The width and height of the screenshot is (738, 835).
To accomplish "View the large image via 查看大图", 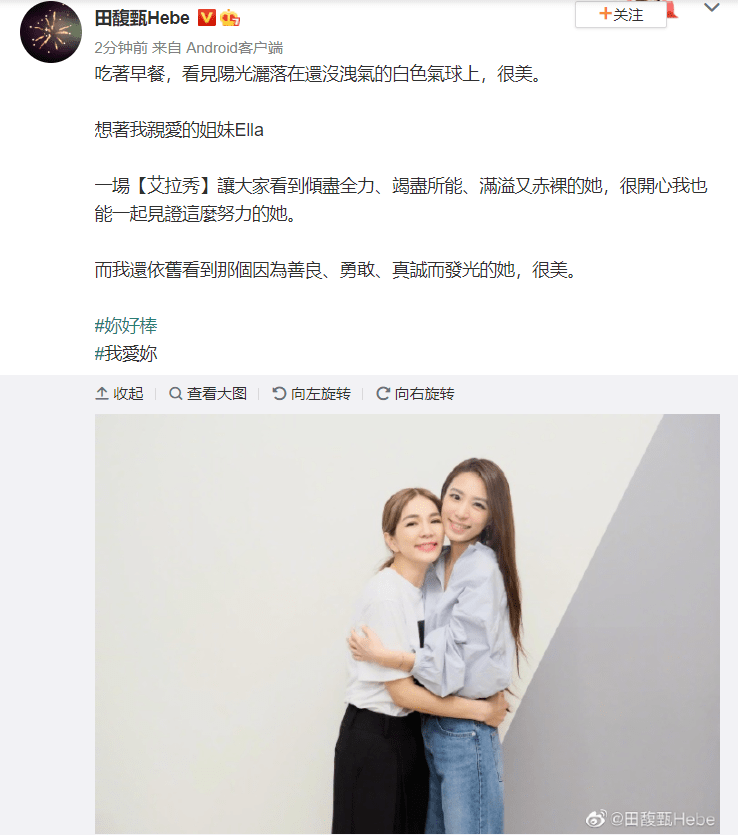I will (x=207, y=394).
